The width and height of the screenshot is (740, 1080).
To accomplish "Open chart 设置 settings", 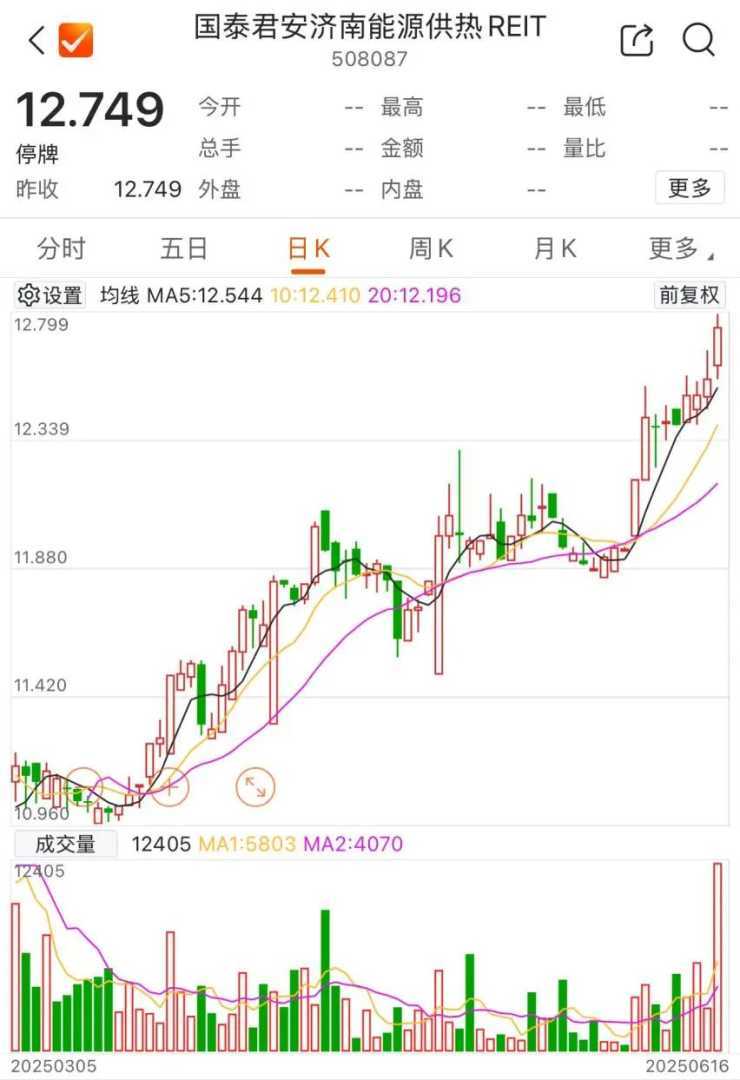I will pyautogui.click(x=51, y=295).
